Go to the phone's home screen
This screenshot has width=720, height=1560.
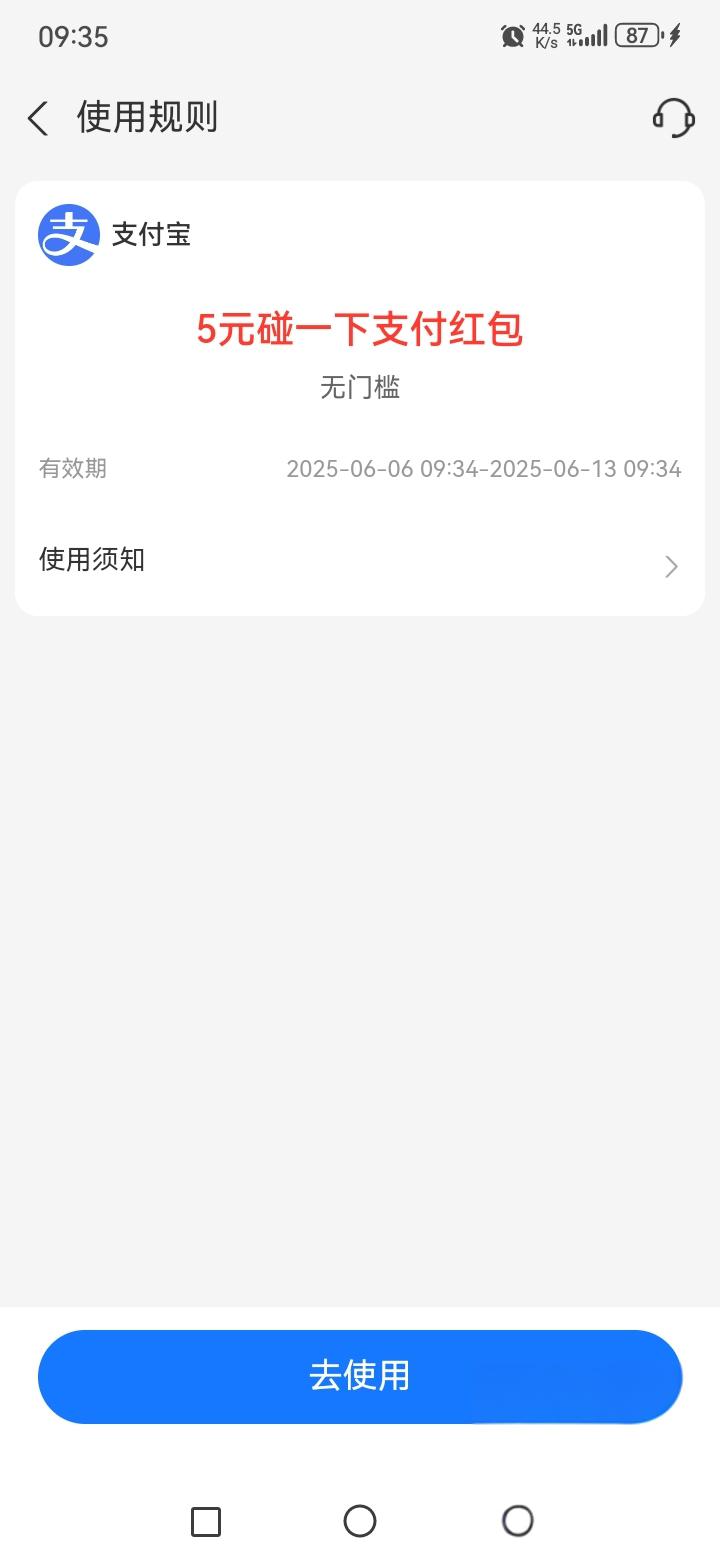pos(360,1521)
